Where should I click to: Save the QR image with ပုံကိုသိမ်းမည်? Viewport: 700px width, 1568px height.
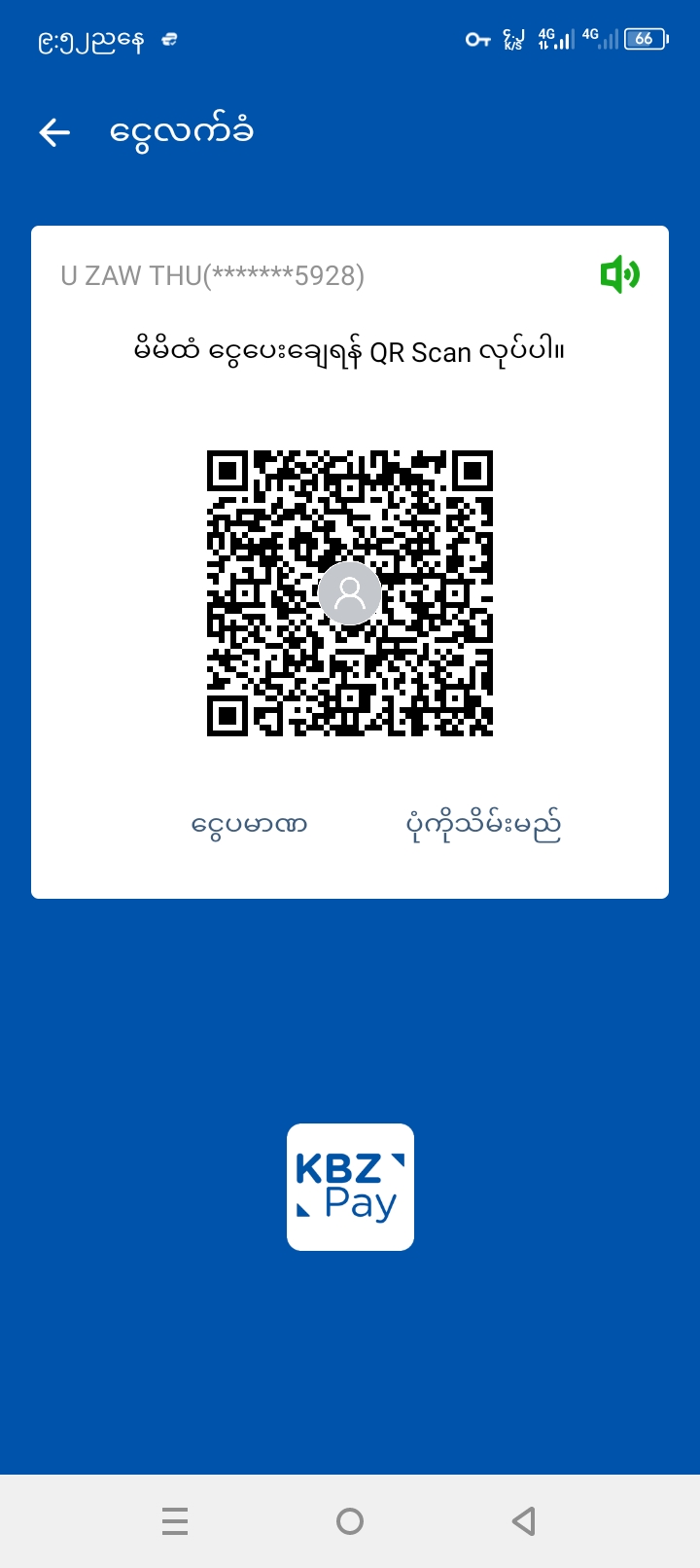[483, 826]
